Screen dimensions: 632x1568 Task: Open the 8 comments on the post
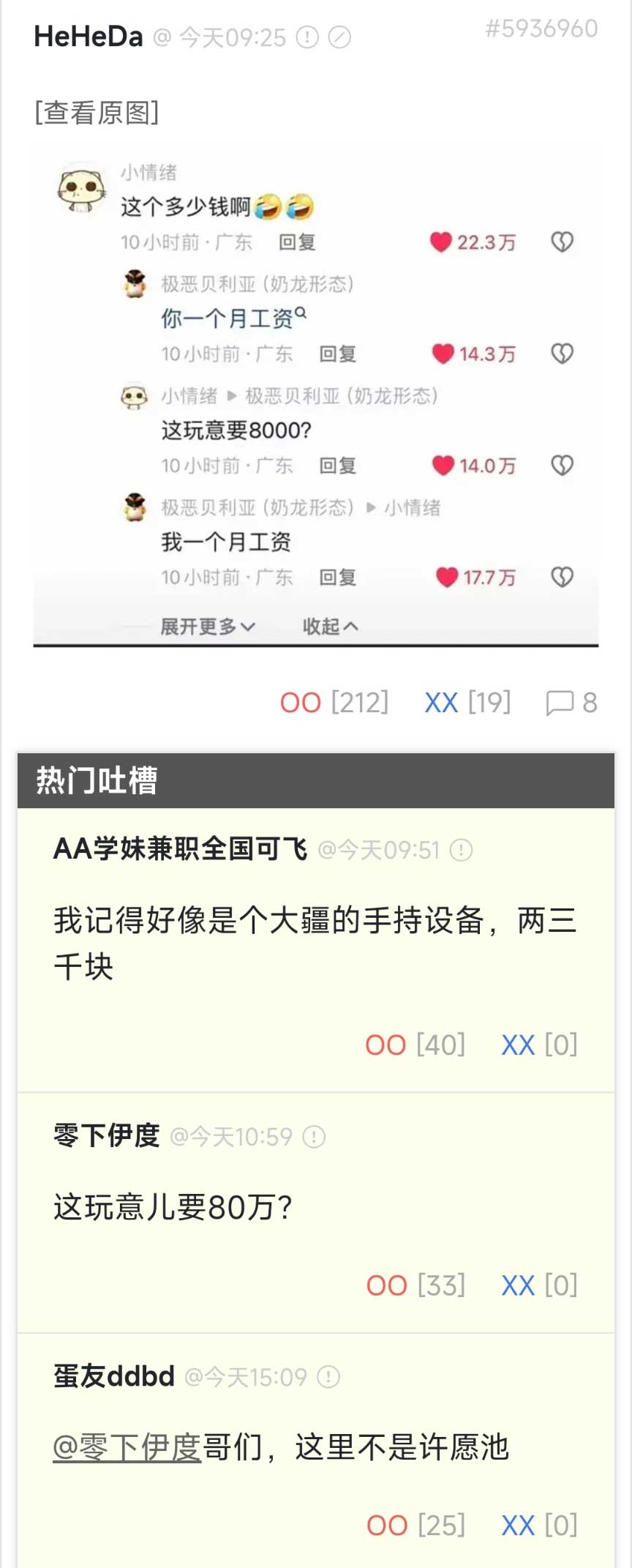pos(572,703)
